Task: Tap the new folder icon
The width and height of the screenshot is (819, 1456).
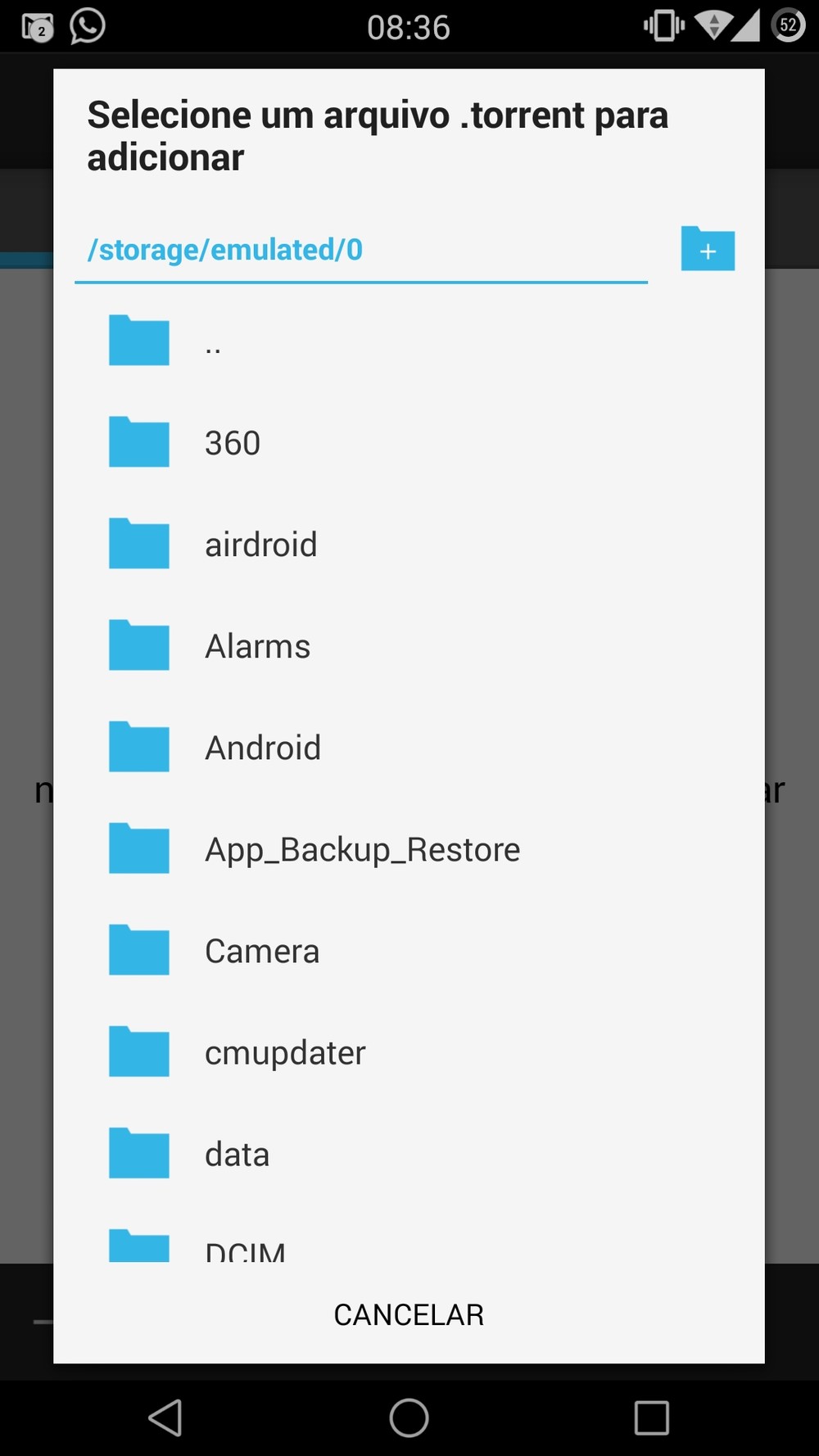Action: tap(708, 249)
